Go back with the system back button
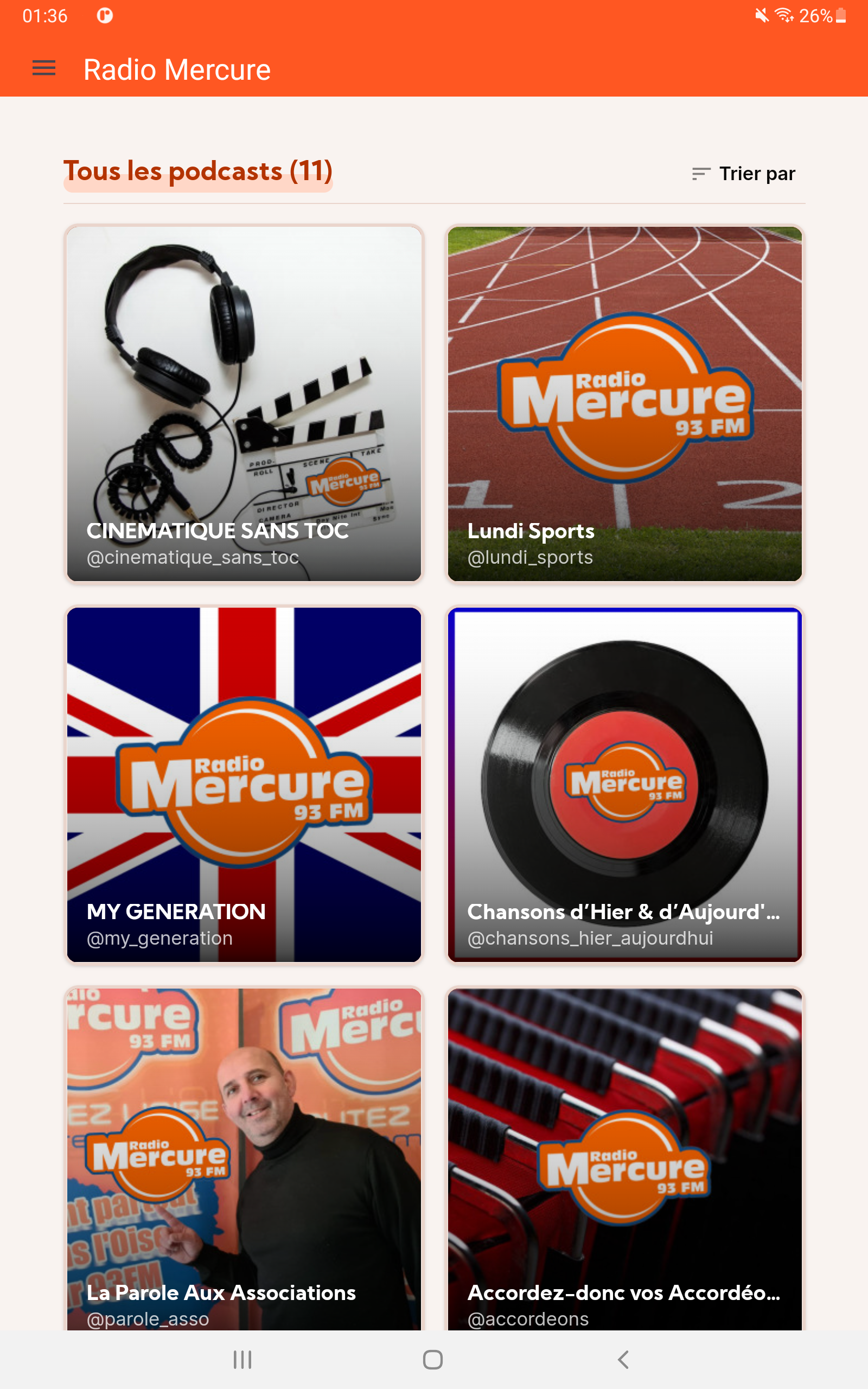 tap(623, 1359)
